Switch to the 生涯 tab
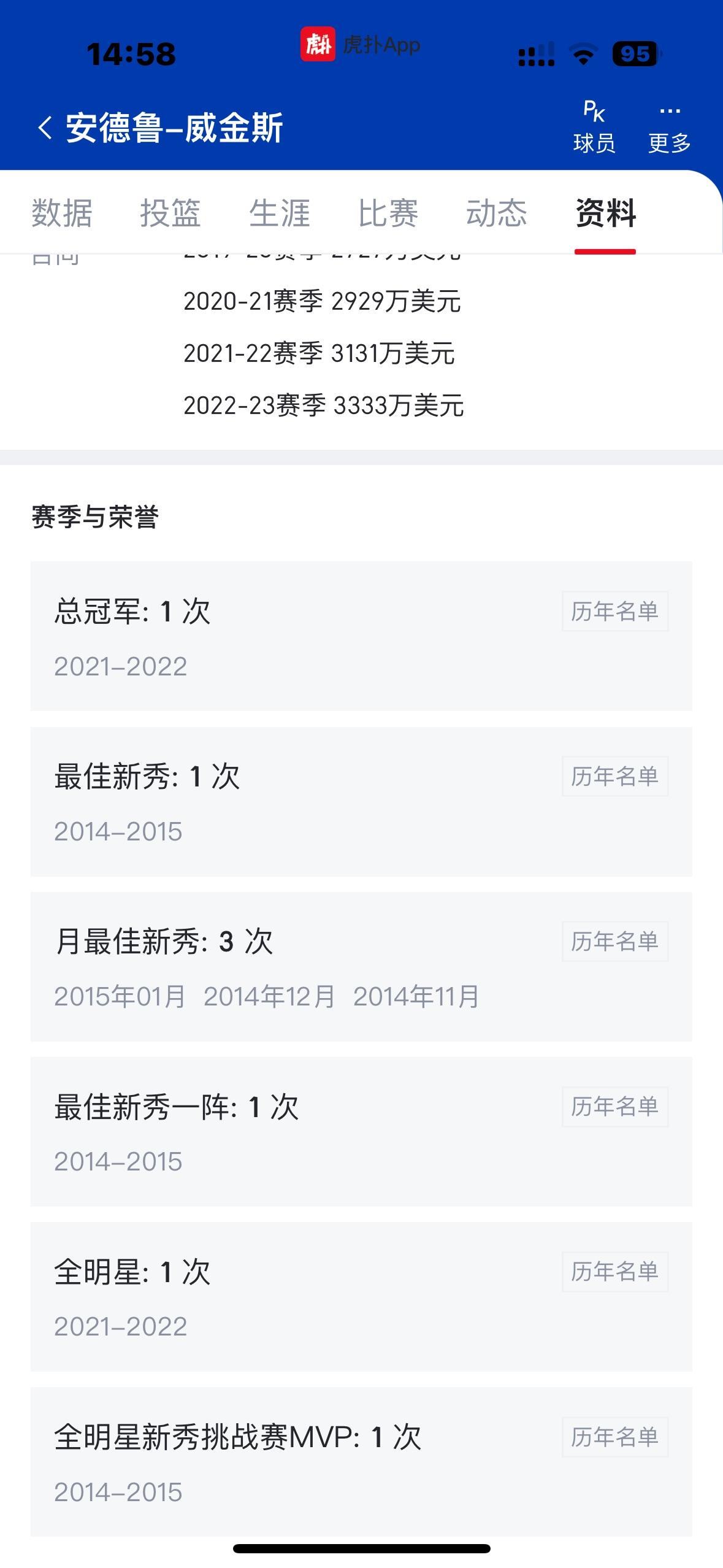This screenshot has height=1568, width=723. pos(280,213)
